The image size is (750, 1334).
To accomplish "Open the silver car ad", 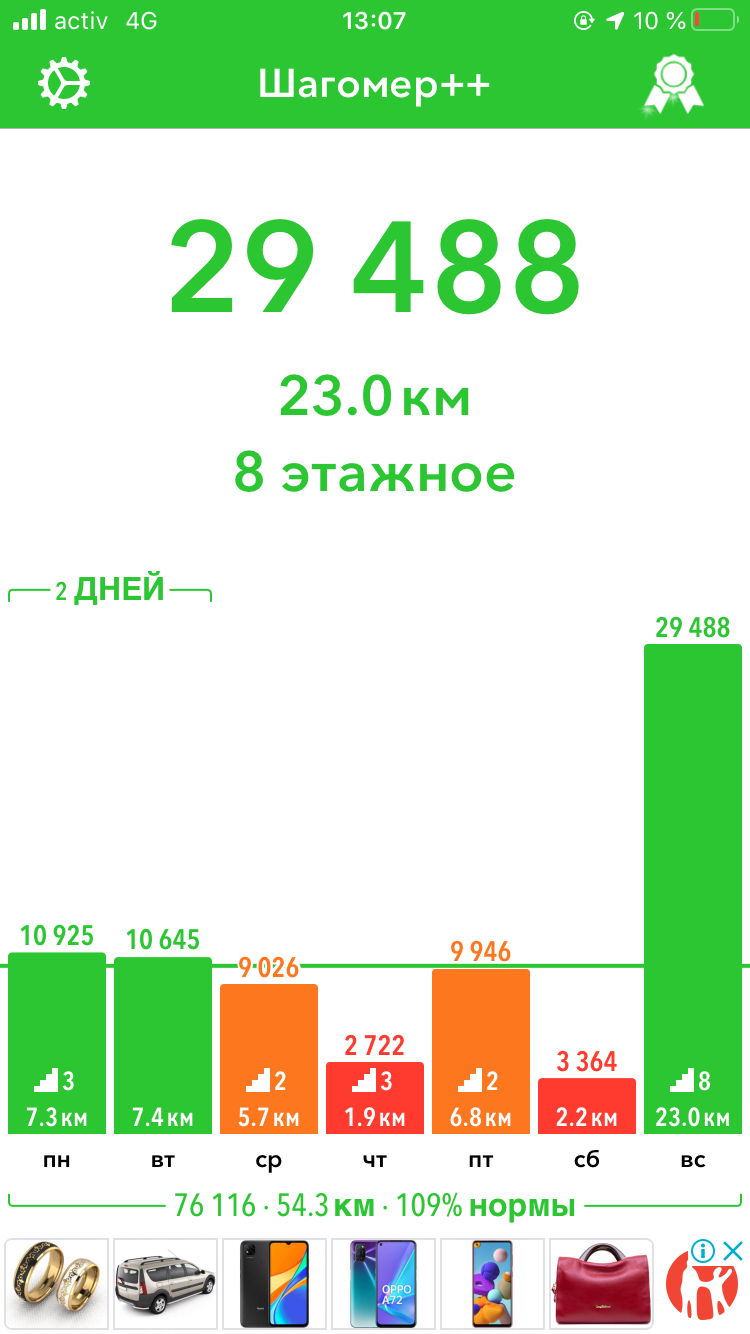I will 165,1283.
